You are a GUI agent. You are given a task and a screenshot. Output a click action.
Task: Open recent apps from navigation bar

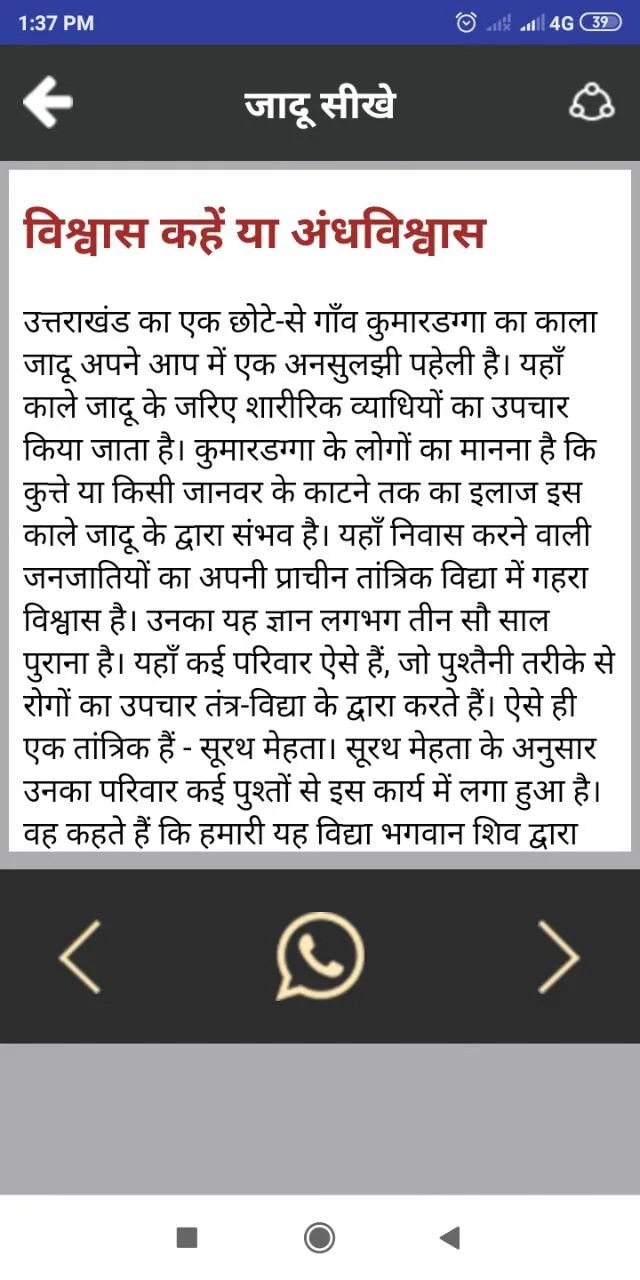coord(187,1238)
